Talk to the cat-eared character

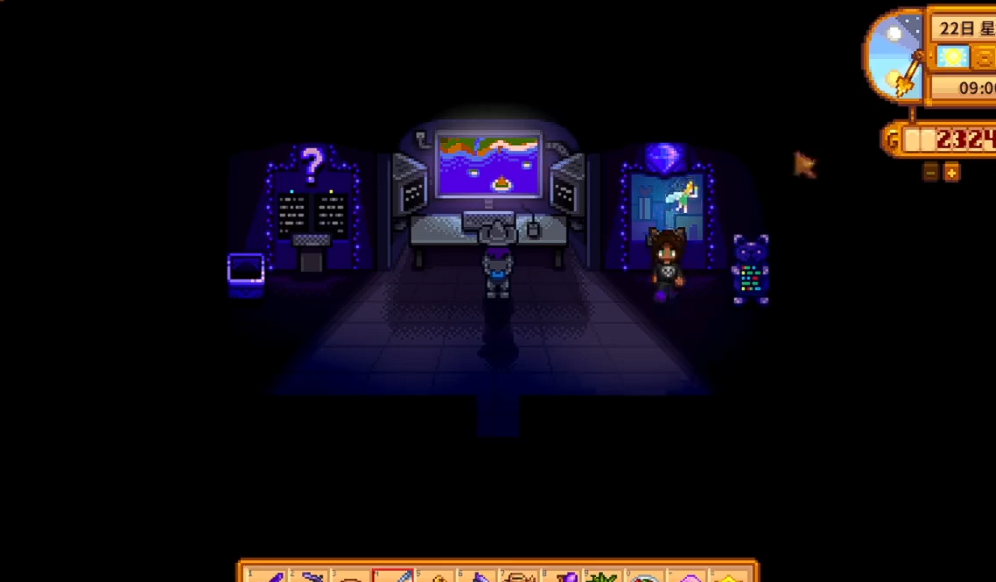pos(666,262)
